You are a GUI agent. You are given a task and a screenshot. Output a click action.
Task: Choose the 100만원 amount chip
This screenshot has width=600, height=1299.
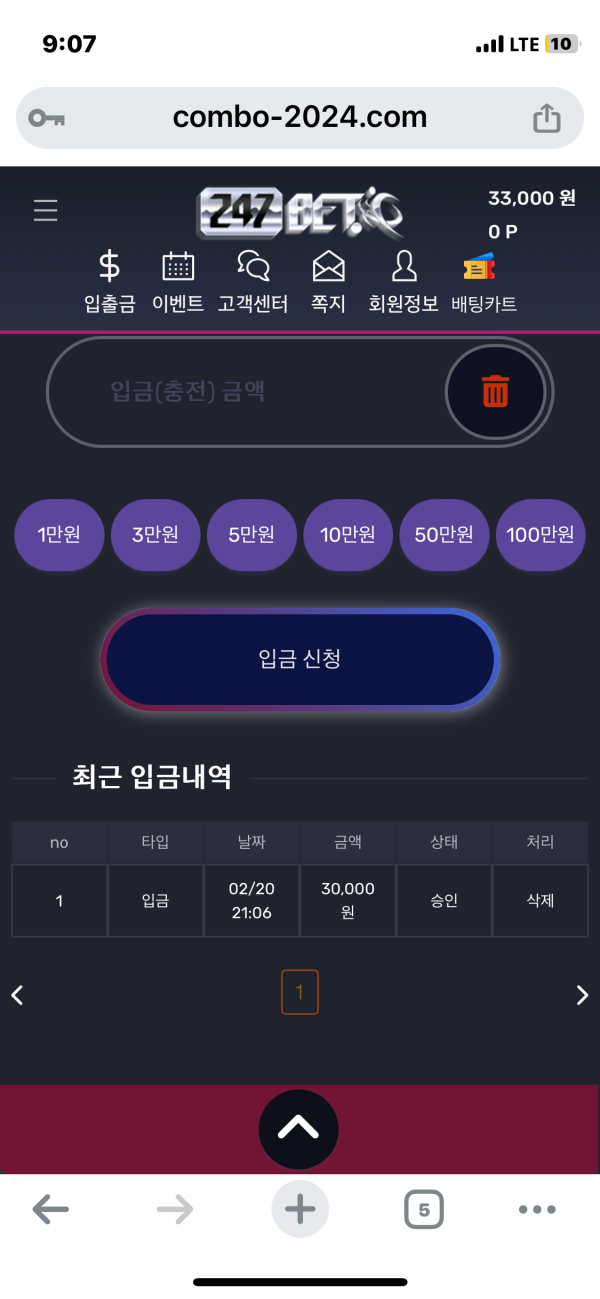pos(540,535)
